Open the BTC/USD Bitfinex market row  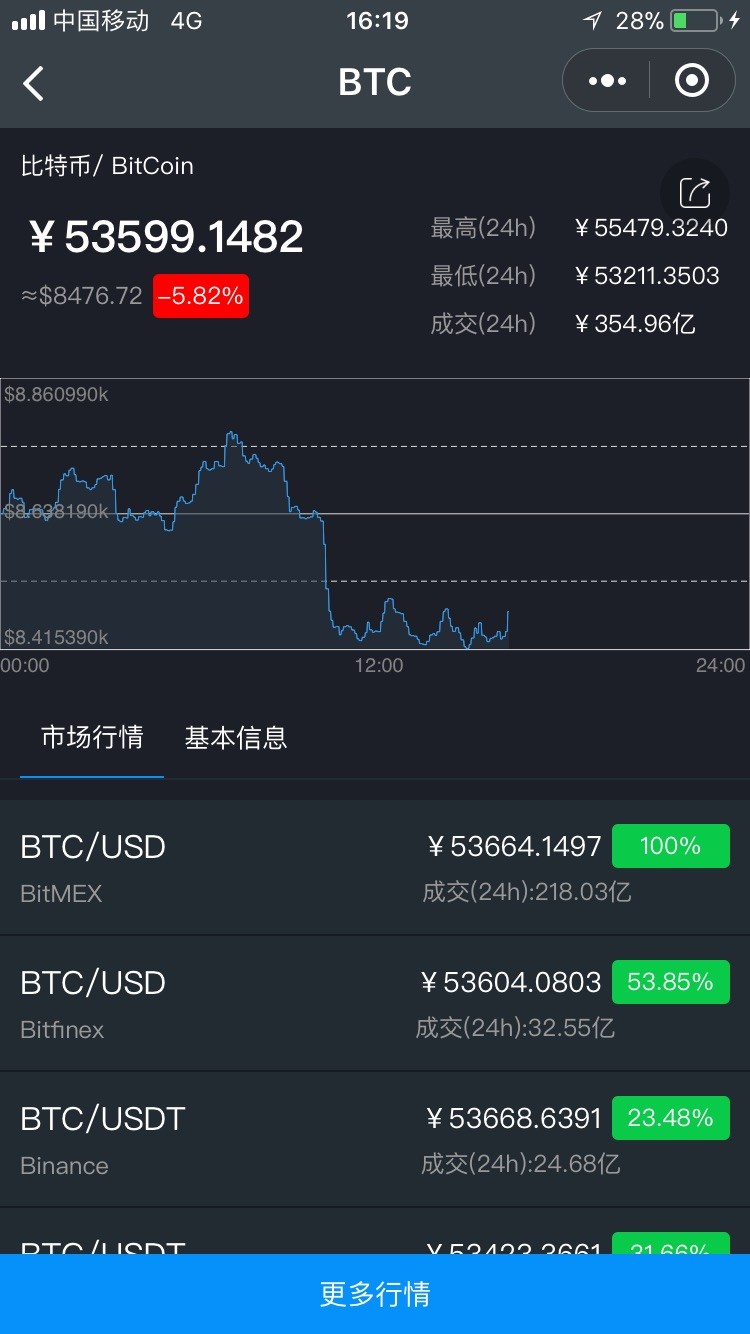pos(375,1003)
